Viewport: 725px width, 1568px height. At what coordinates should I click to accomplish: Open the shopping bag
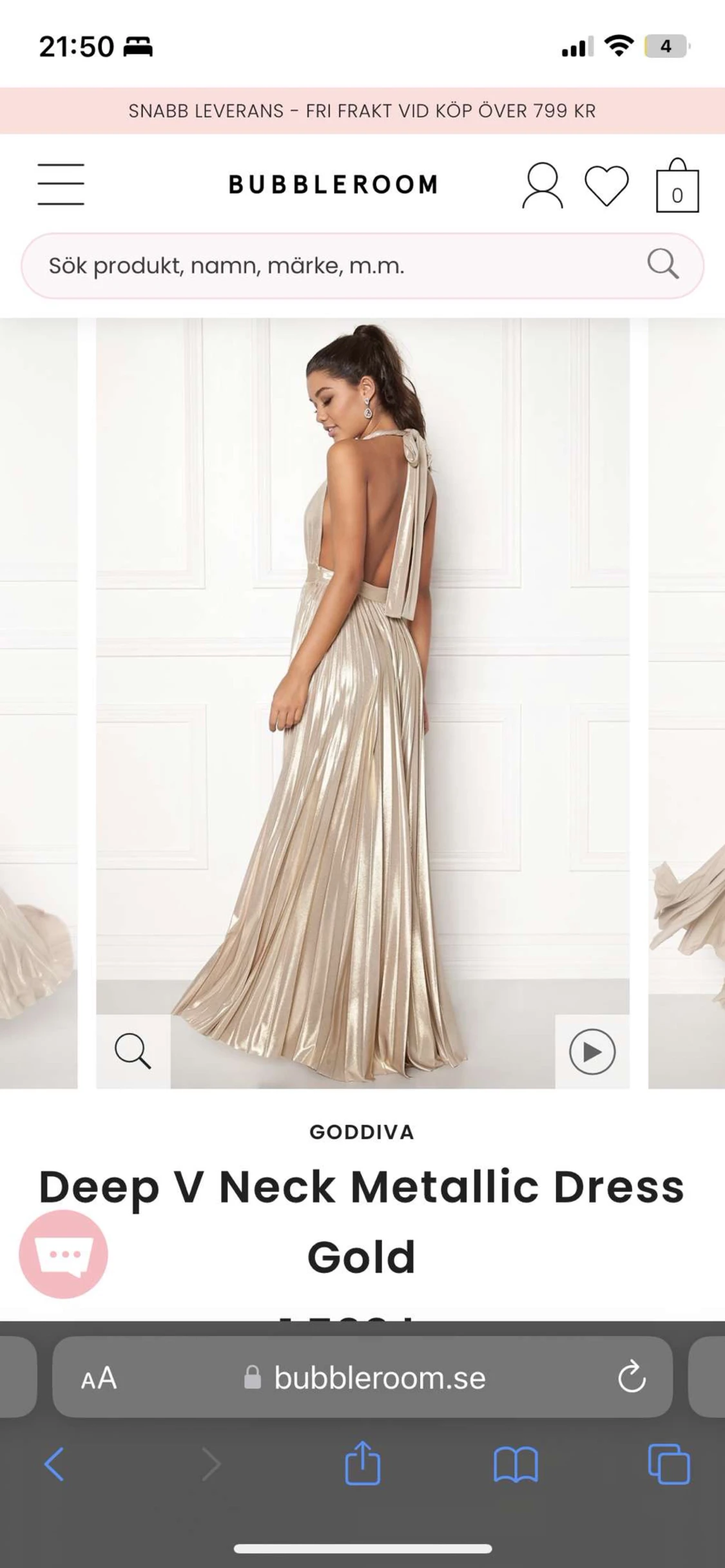[677, 187]
